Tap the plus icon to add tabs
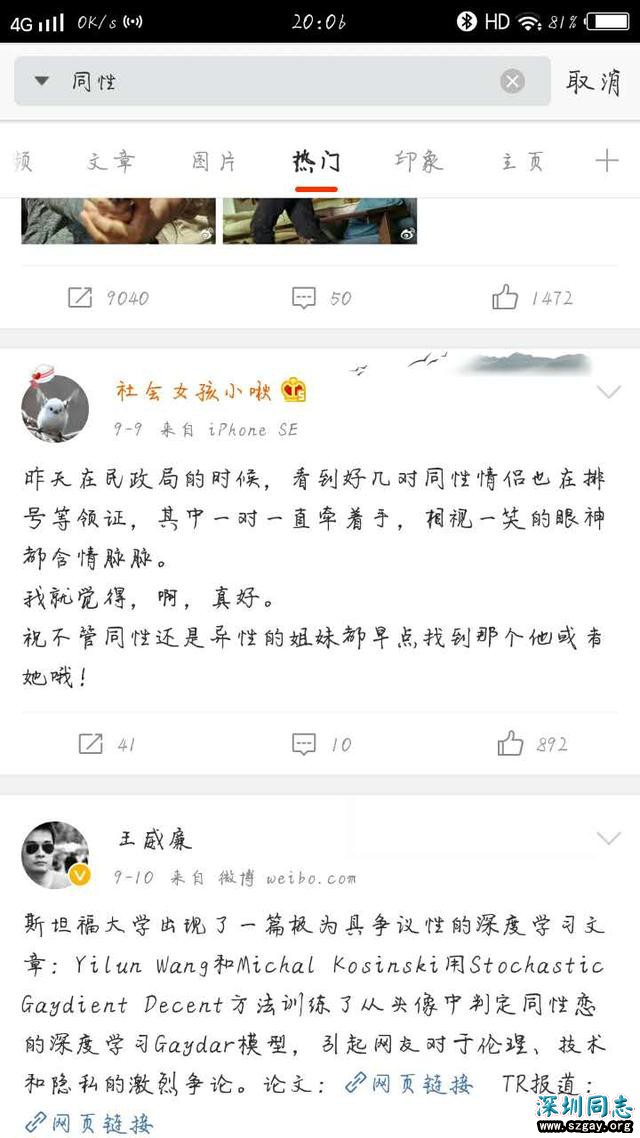Viewport: 640px width, 1138px height. (x=607, y=161)
